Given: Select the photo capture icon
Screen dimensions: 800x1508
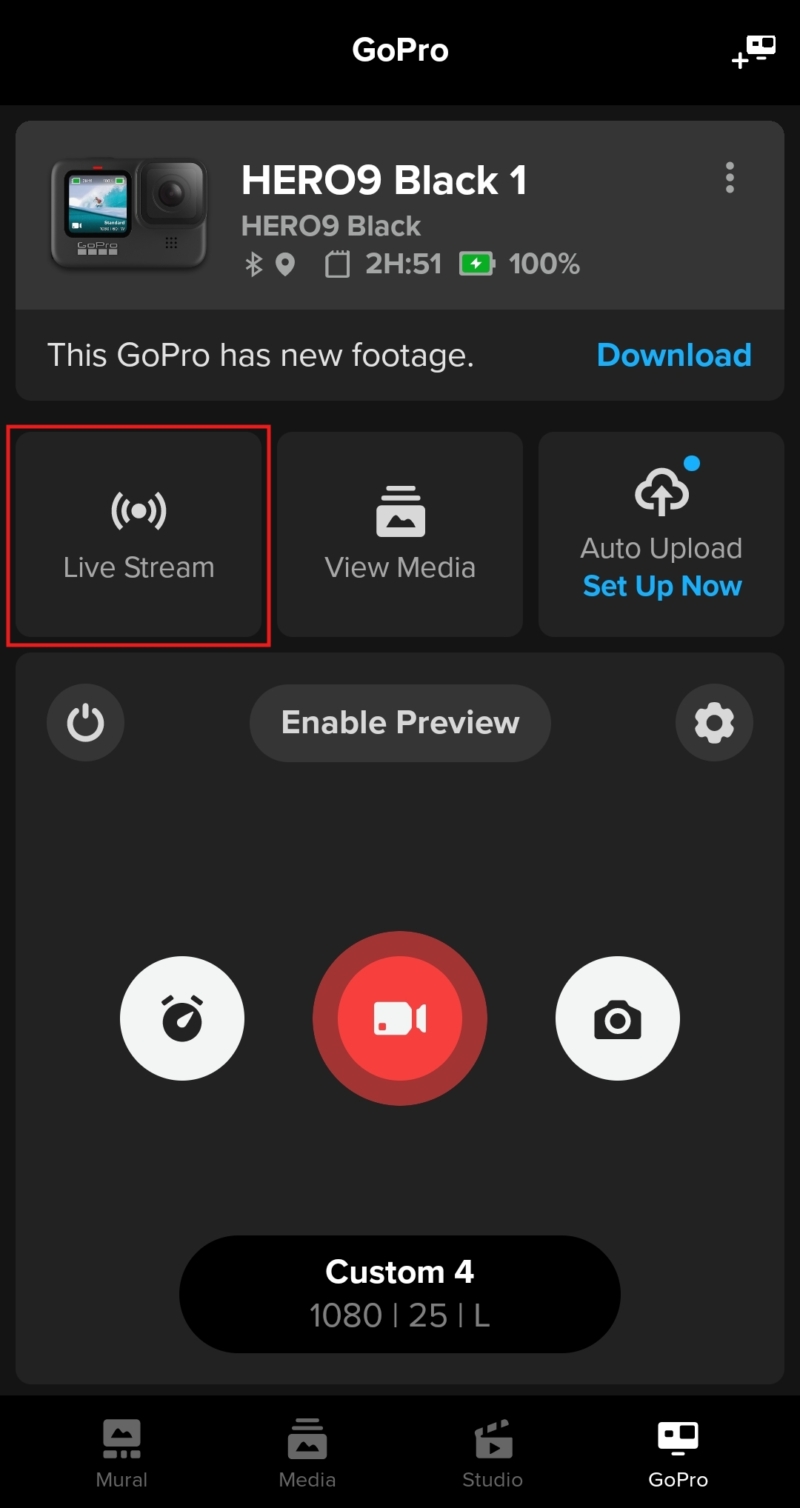Looking at the screenshot, I should click(617, 1018).
